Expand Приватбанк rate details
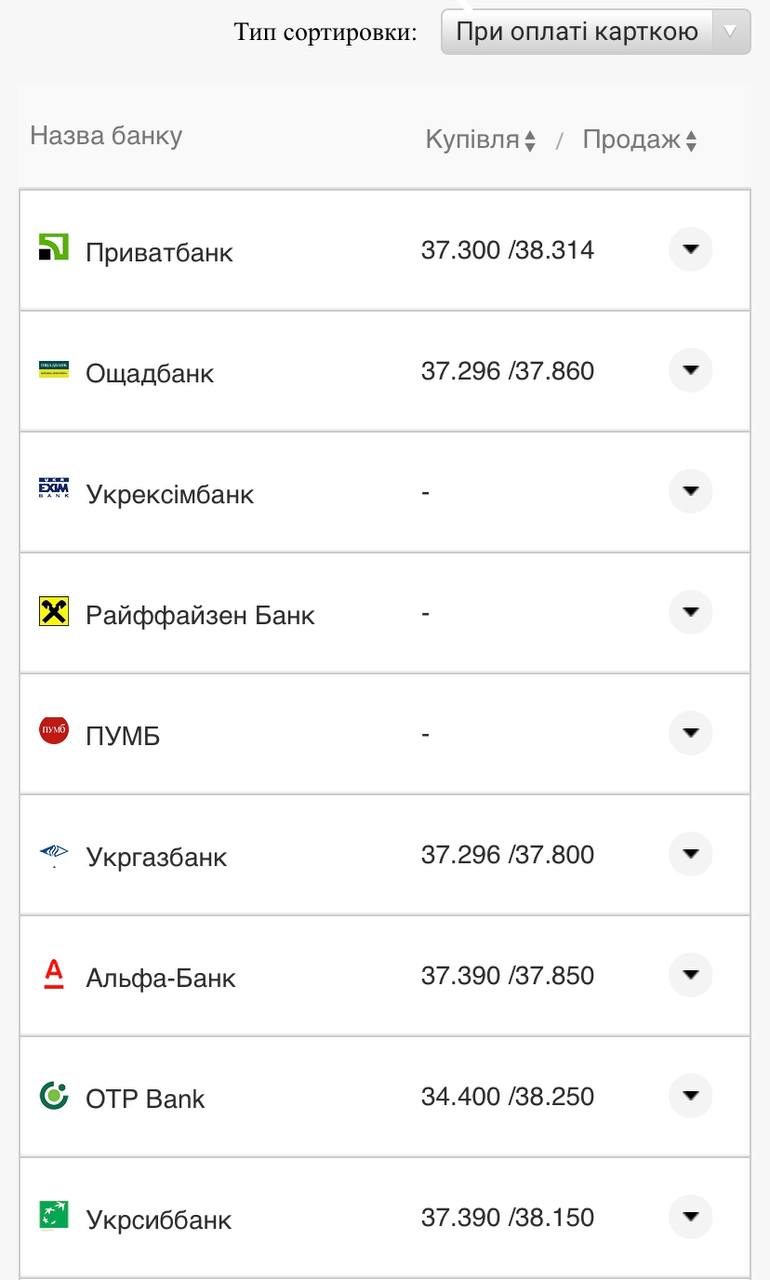 click(x=690, y=249)
